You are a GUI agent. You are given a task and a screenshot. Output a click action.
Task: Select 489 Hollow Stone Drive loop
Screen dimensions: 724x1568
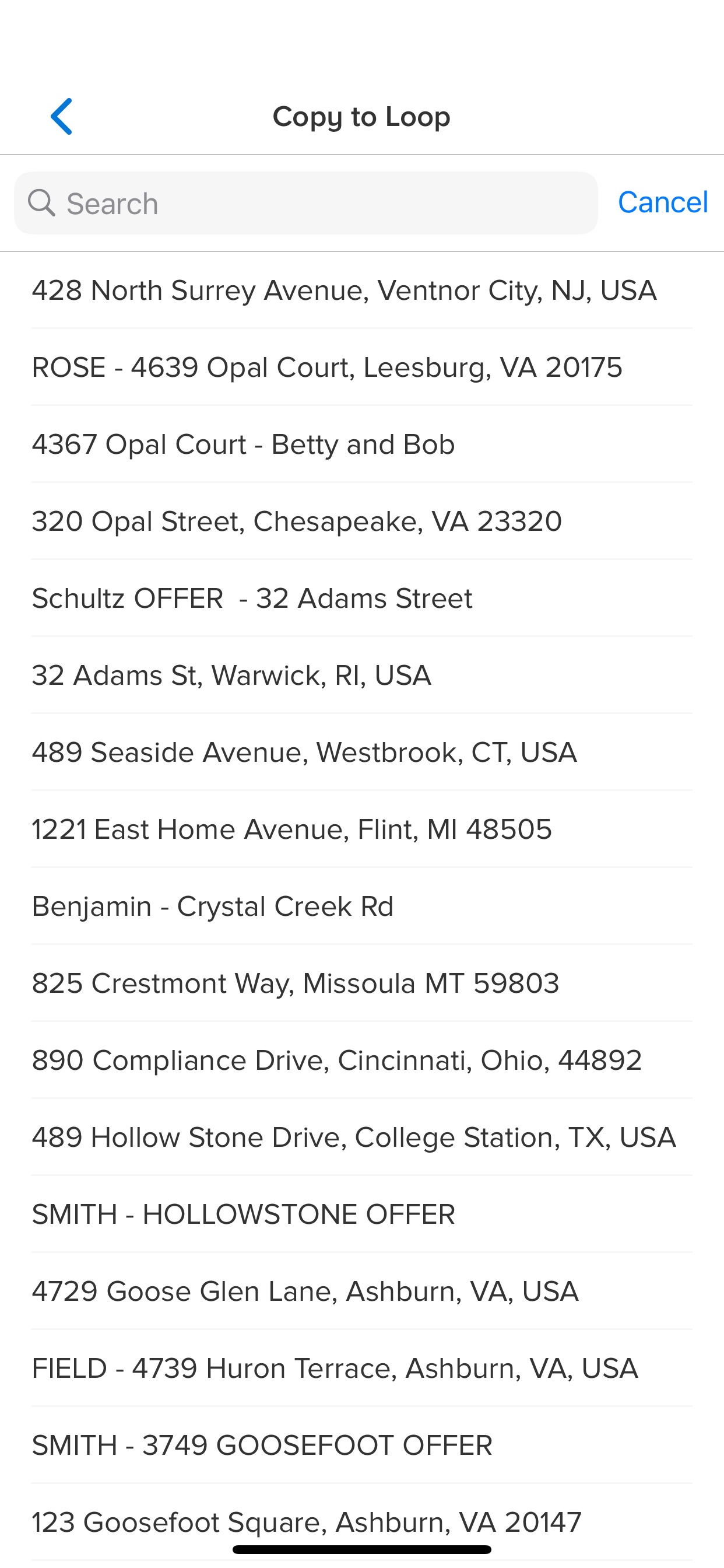(362, 1137)
